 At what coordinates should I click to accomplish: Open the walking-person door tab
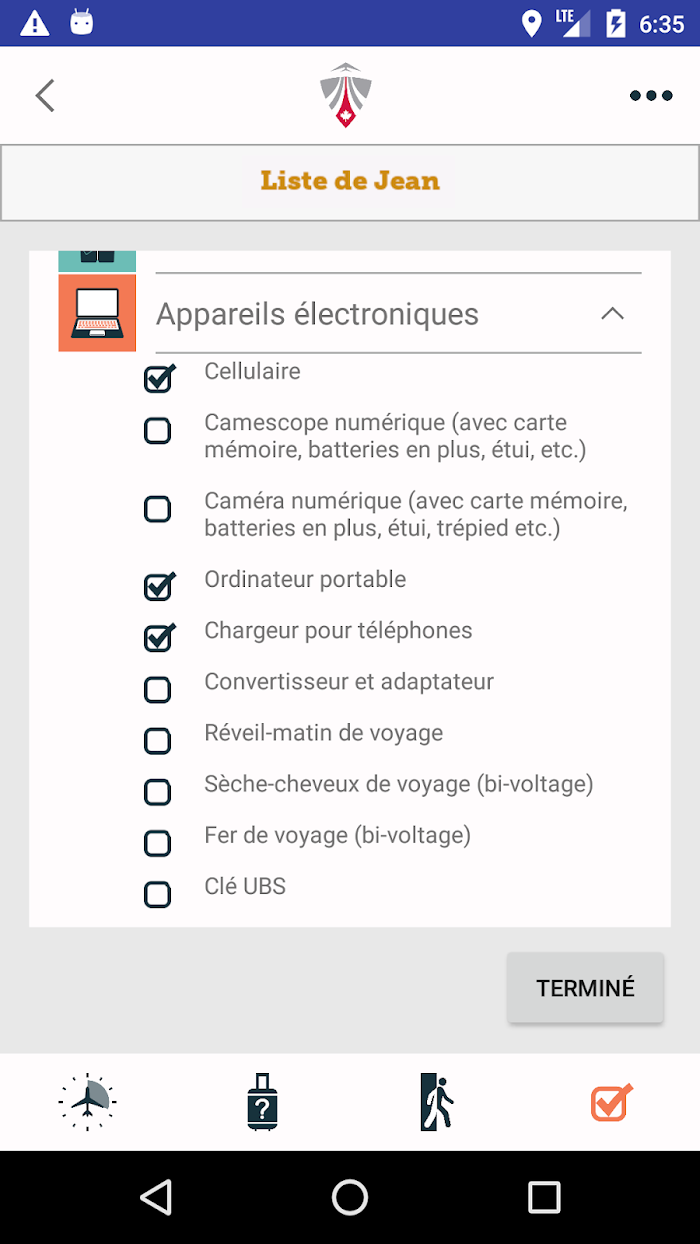pos(437,1102)
